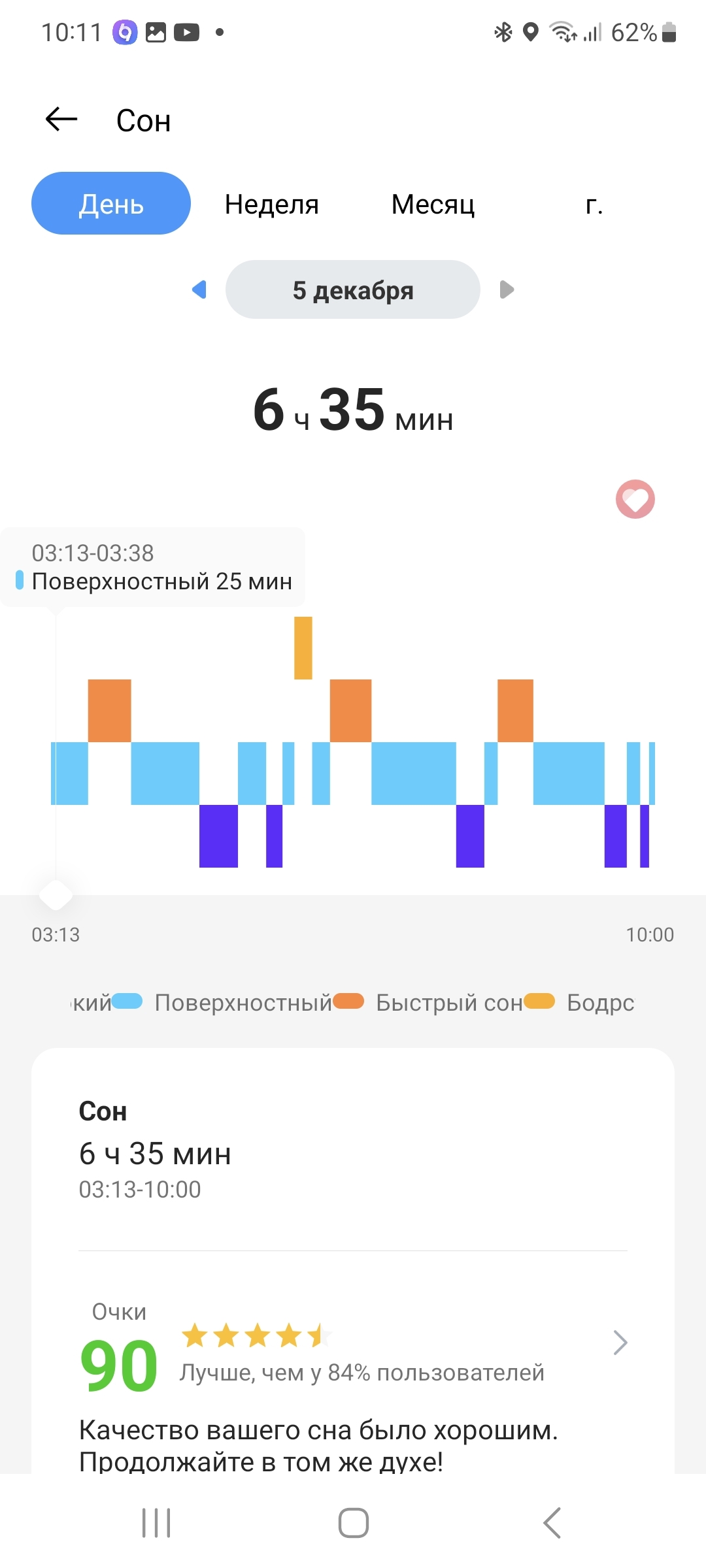The height and width of the screenshot is (1568, 706).
Task: Tap the yellow awake bar in the sleep chart
Action: (303, 647)
